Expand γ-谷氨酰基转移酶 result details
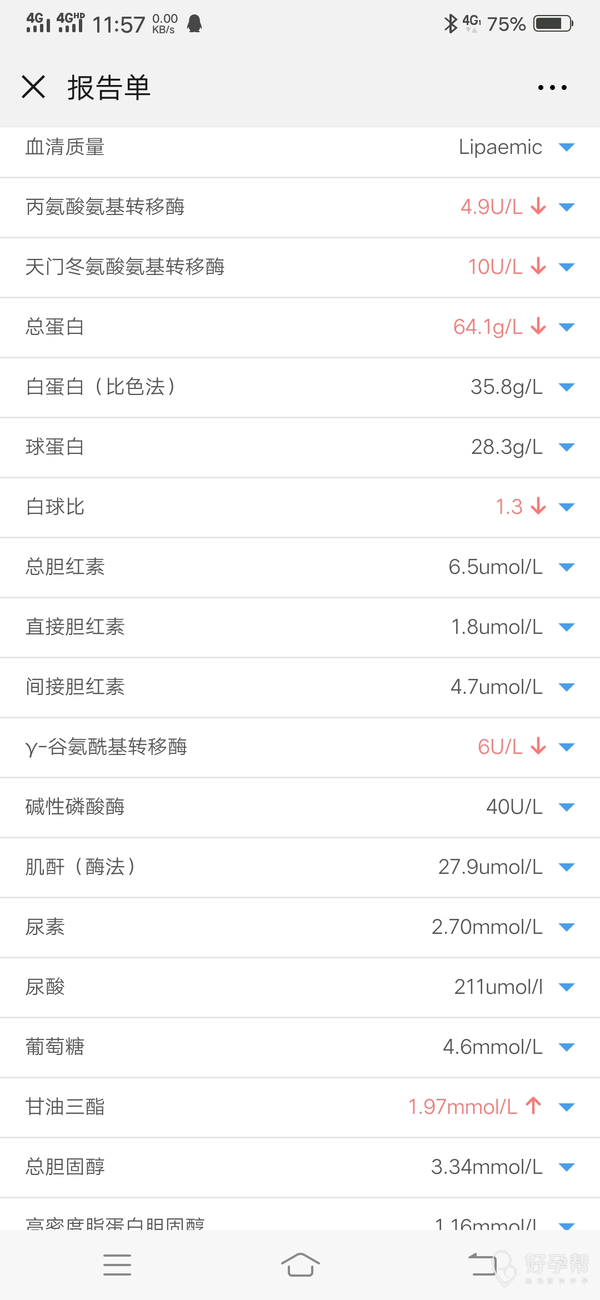The height and width of the screenshot is (1300, 600). [567, 747]
